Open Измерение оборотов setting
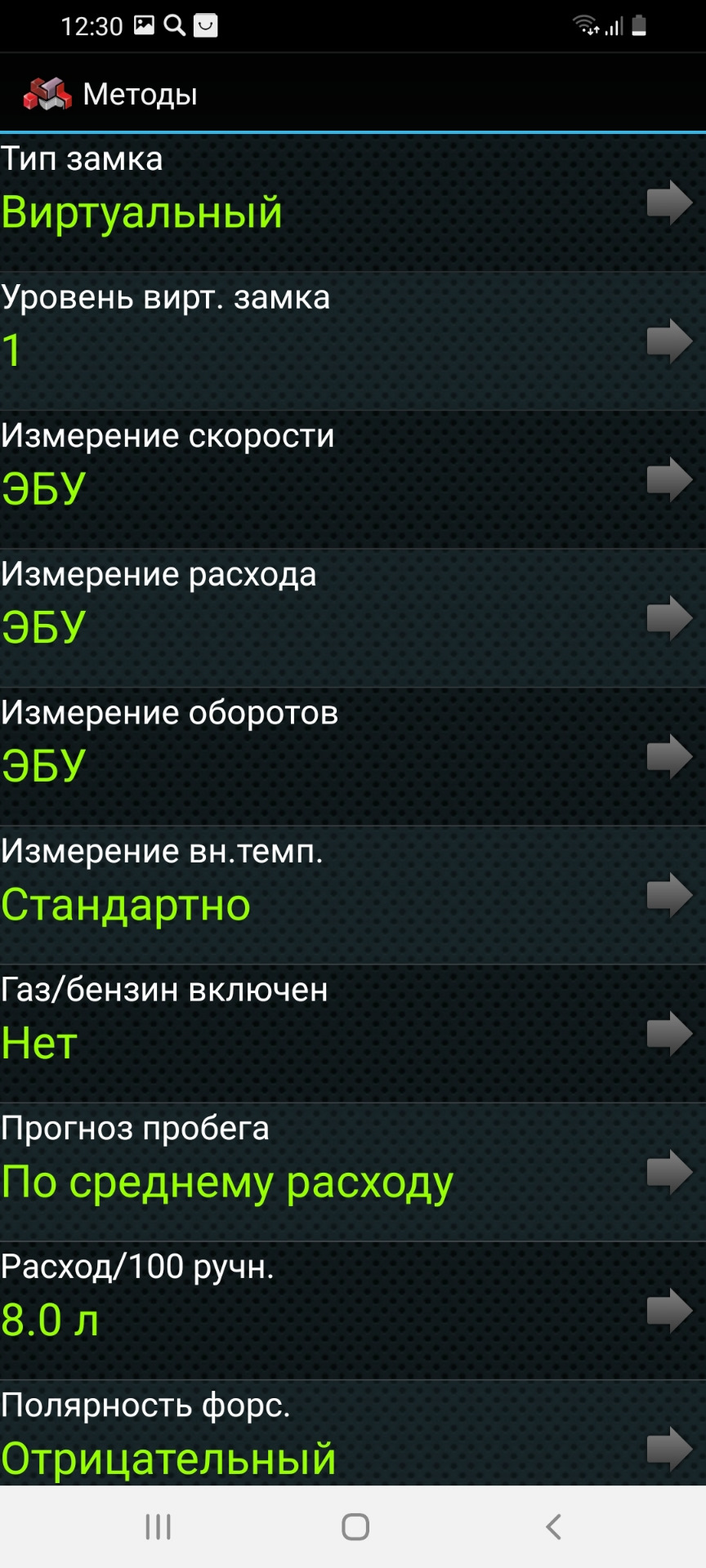 pos(353,757)
